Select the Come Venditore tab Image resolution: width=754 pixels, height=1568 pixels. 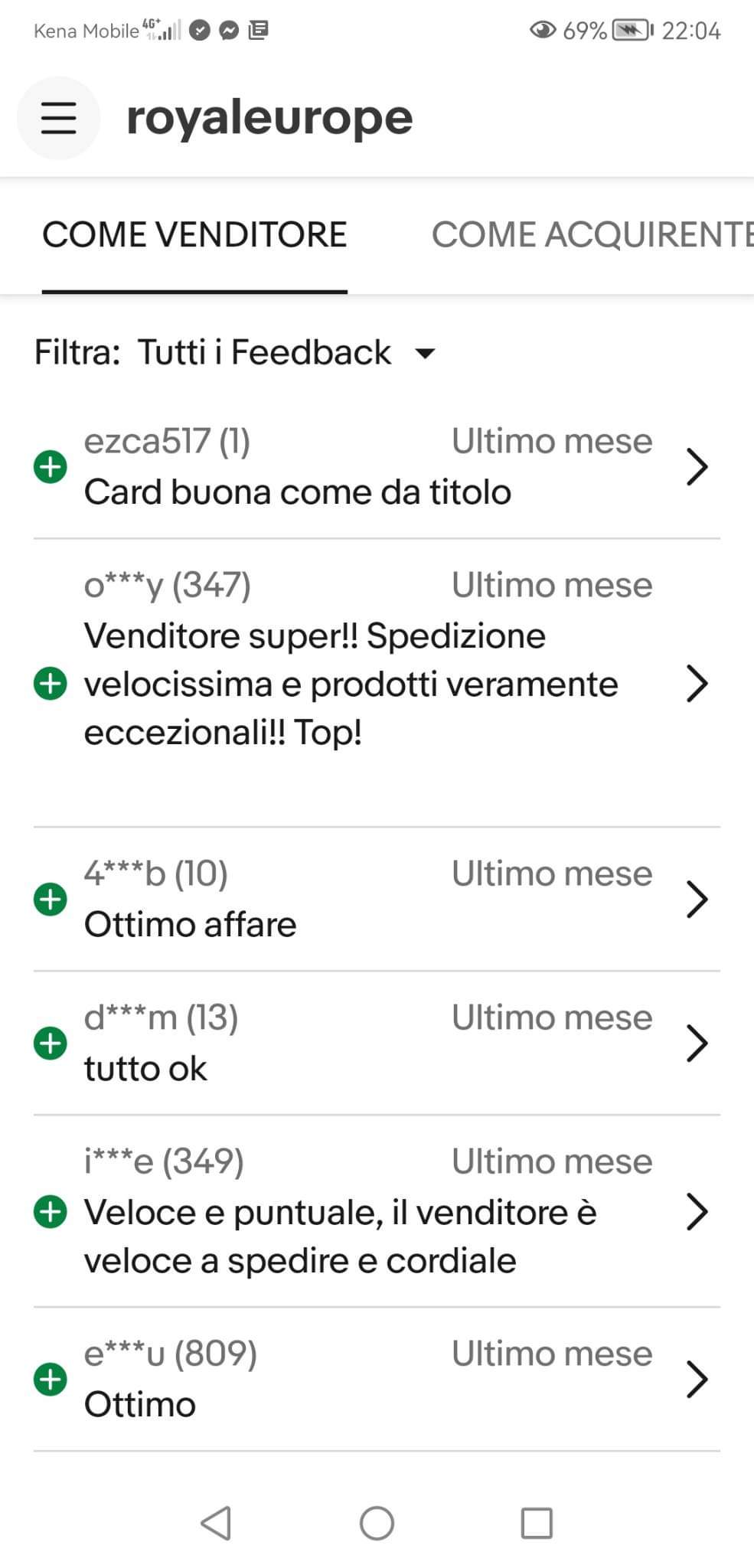click(x=194, y=235)
